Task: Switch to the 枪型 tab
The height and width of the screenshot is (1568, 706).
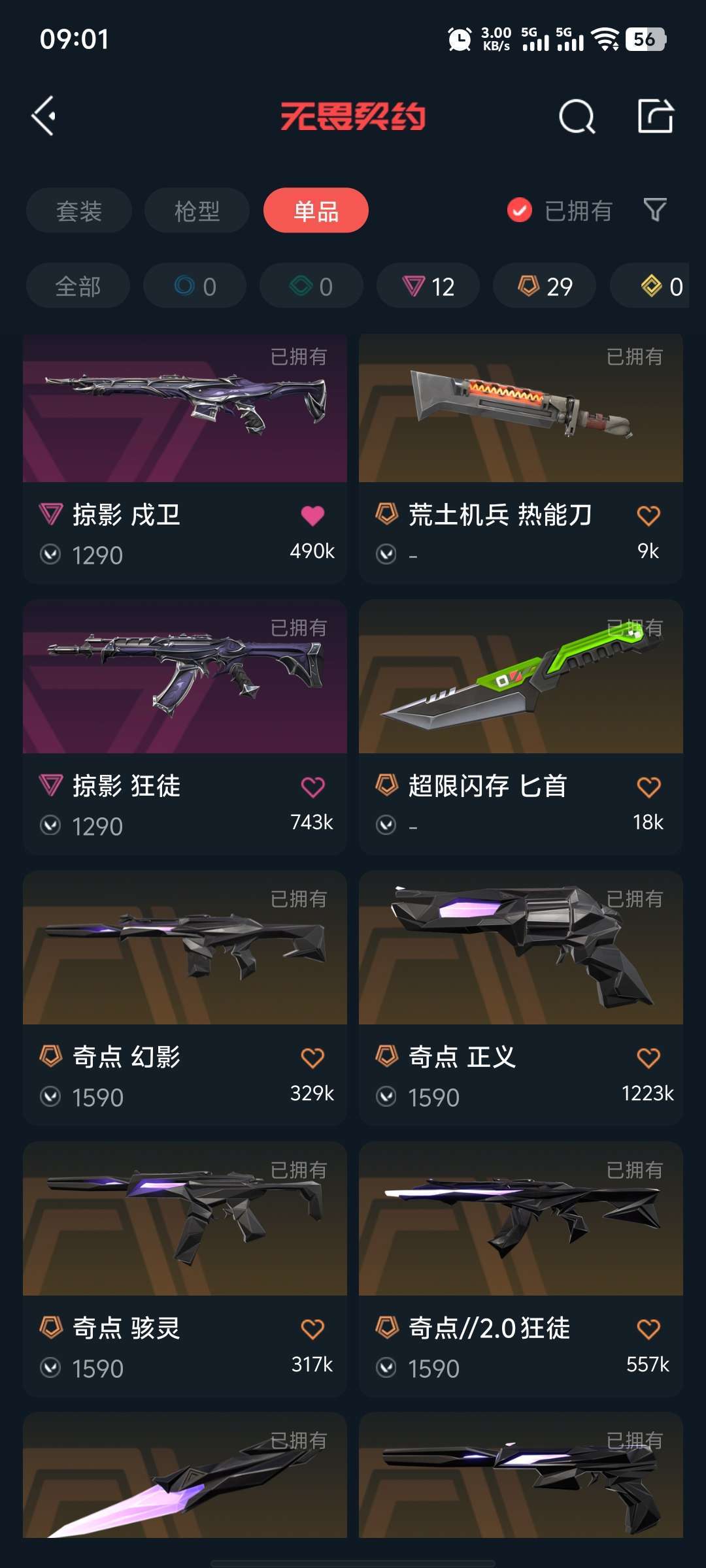Action: click(197, 211)
